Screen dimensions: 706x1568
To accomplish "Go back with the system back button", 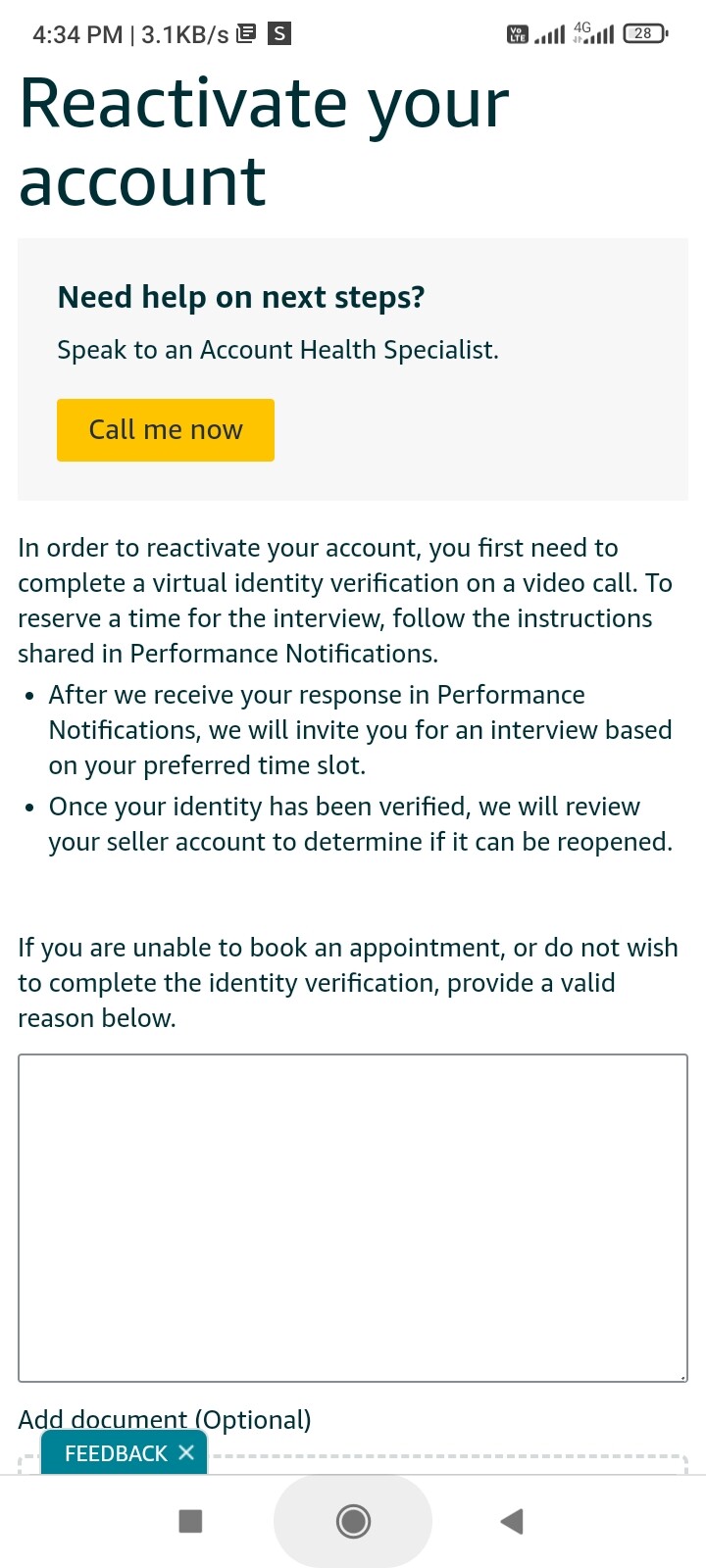I will point(512,1521).
